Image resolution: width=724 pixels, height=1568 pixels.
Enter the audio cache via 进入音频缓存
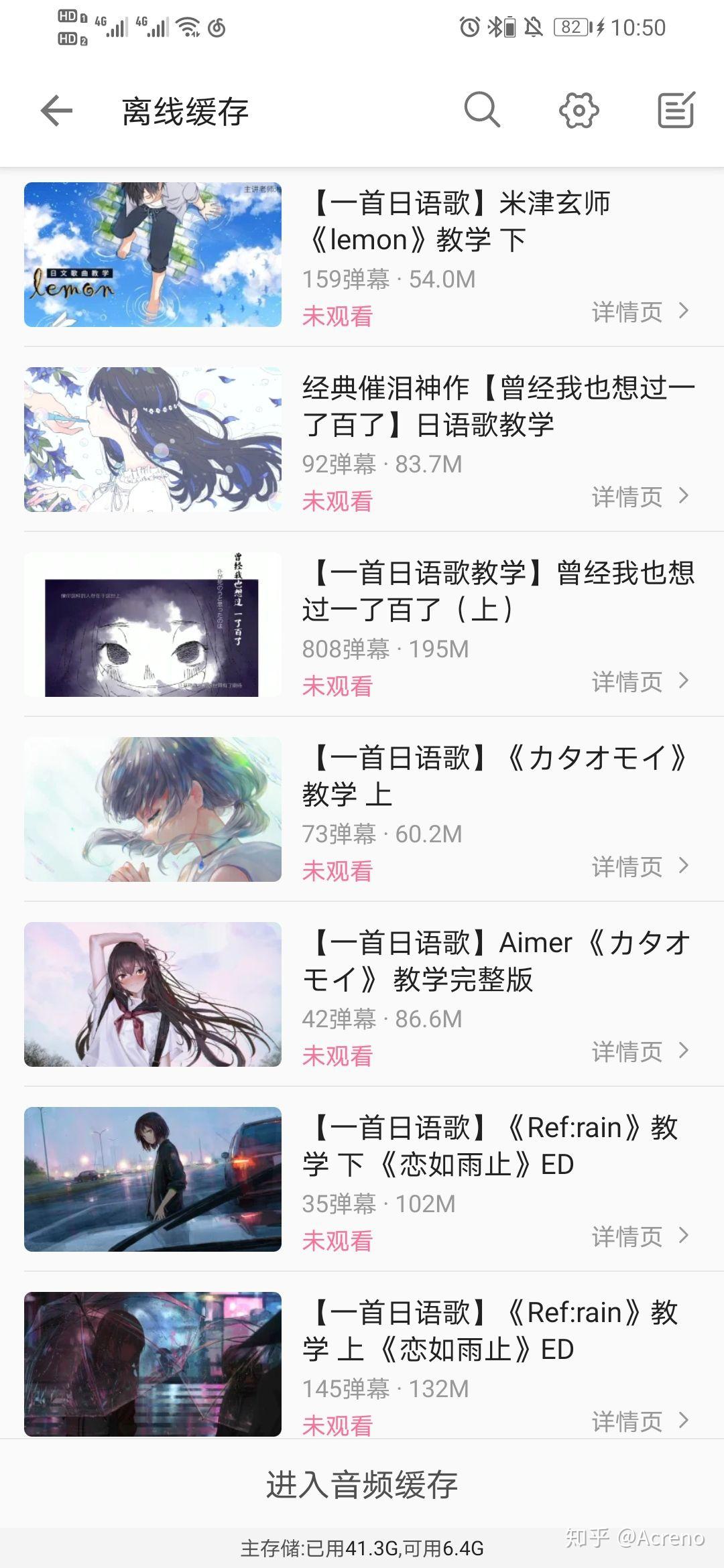362,1484
